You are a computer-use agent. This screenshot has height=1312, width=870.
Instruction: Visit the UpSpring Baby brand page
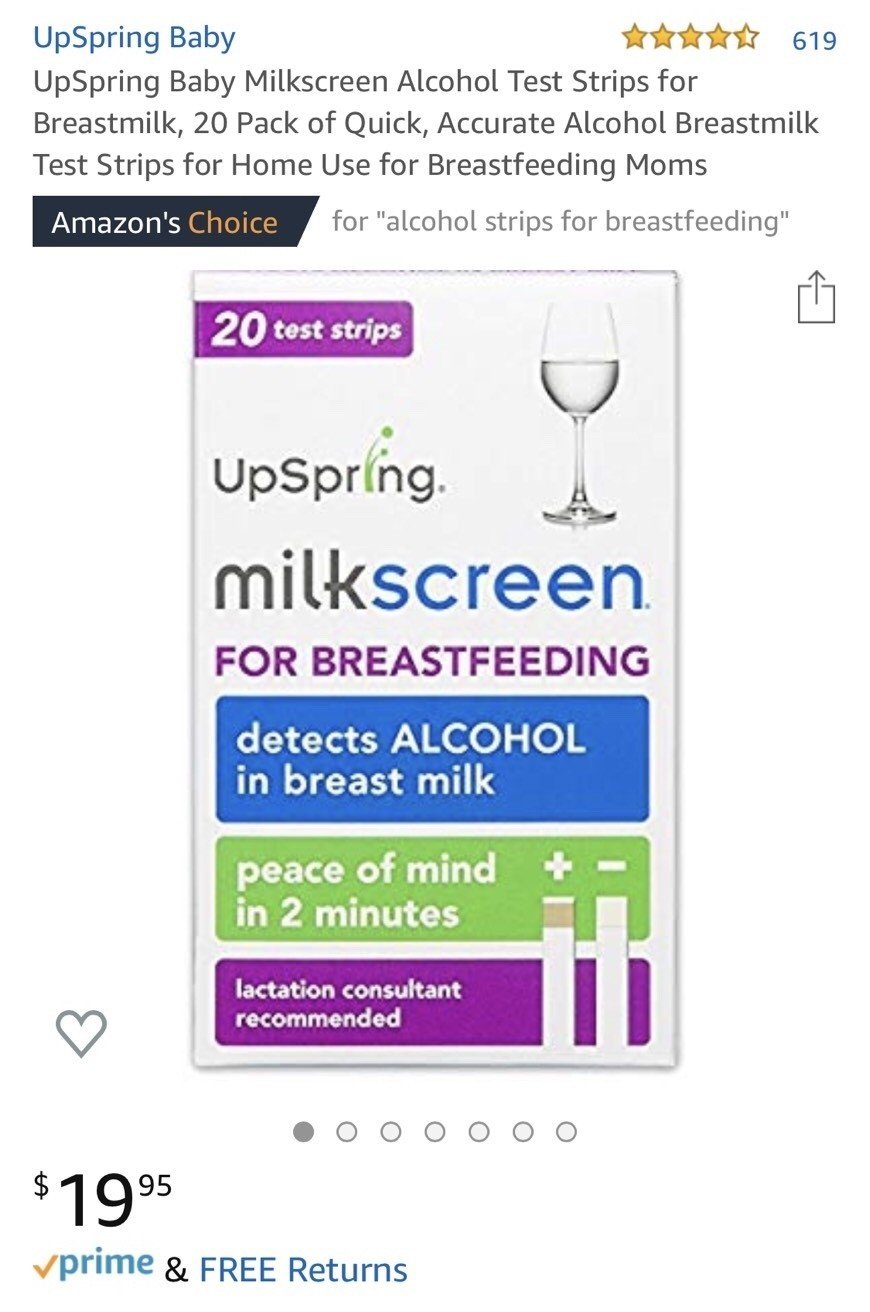(x=135, y=37)
